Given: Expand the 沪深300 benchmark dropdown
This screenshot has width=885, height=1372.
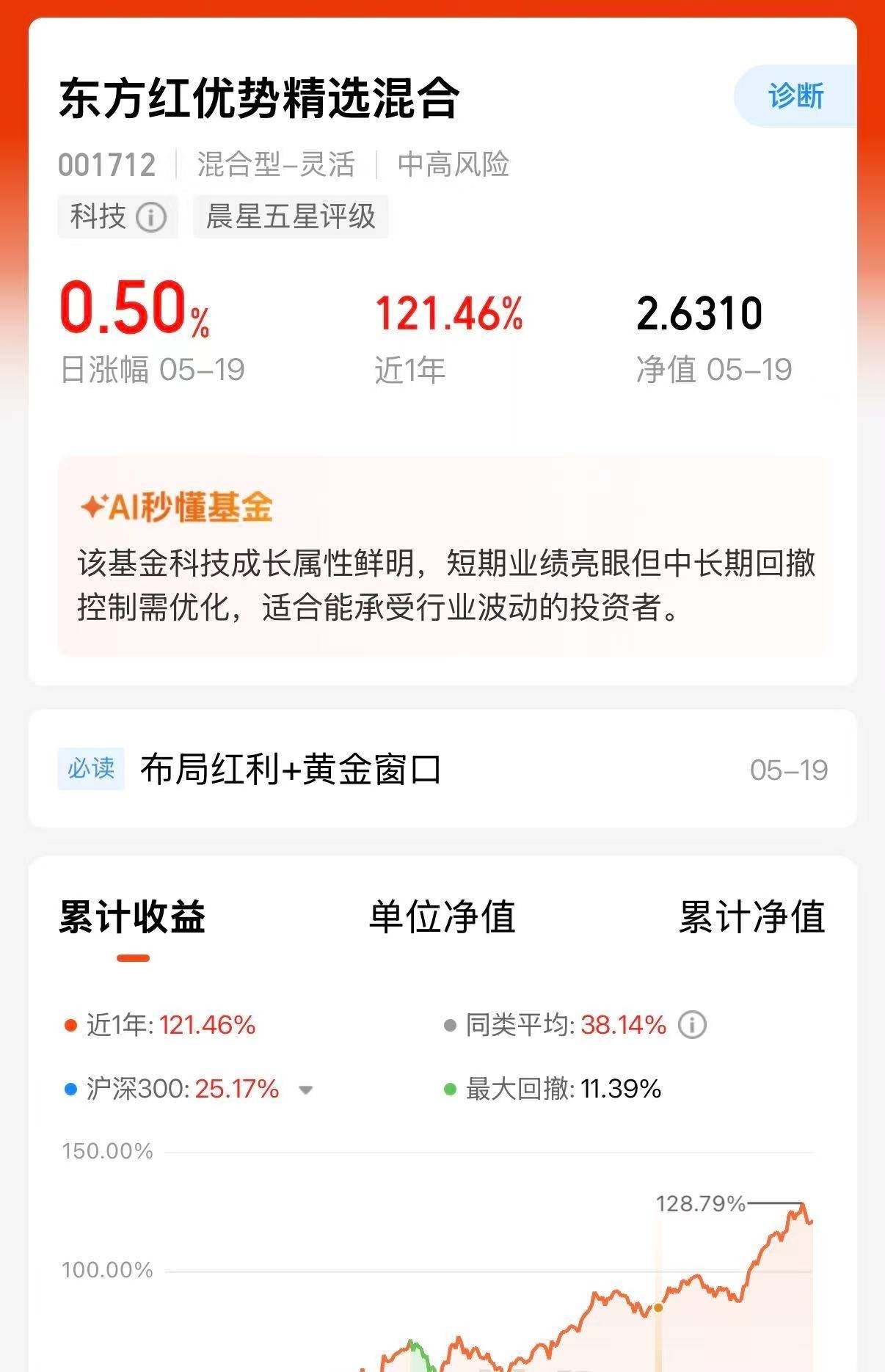Looking at the screenshot, I should click(x=306, y=1090).
